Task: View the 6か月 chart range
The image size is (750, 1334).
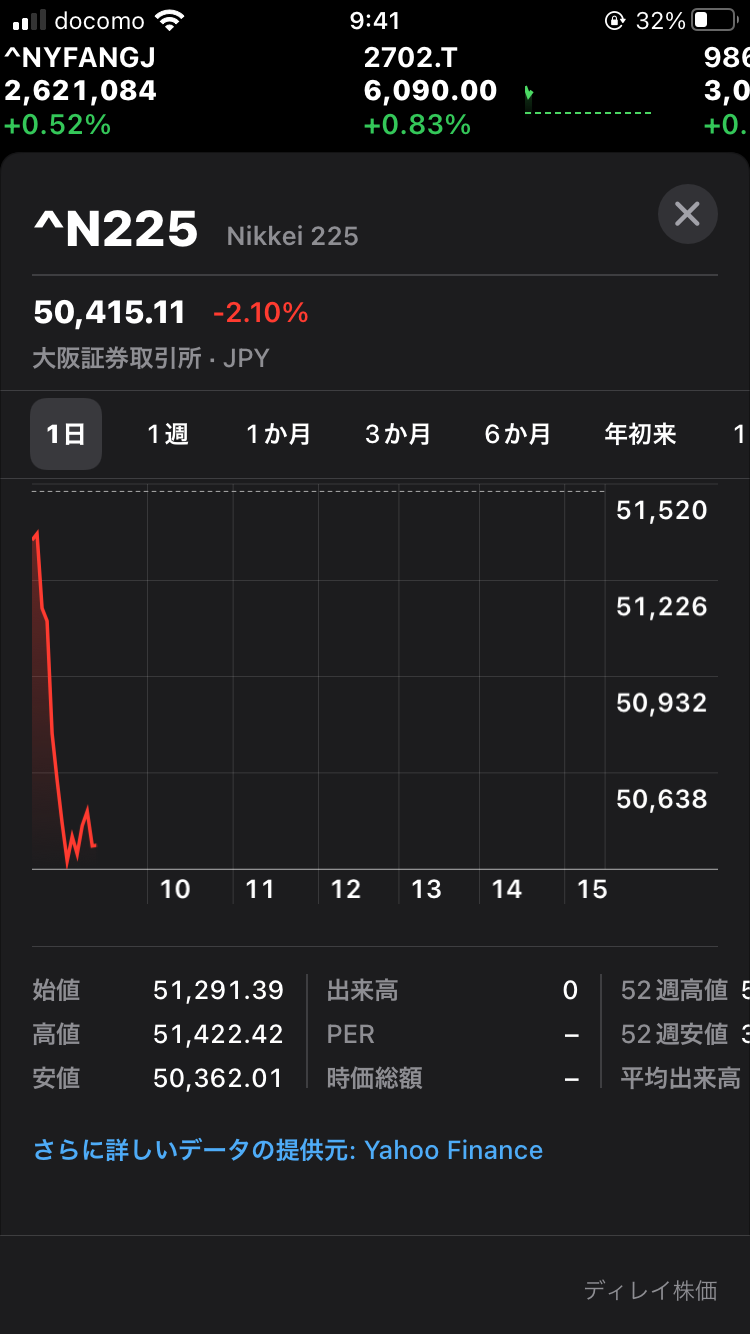Action: (x=518, y=434)
